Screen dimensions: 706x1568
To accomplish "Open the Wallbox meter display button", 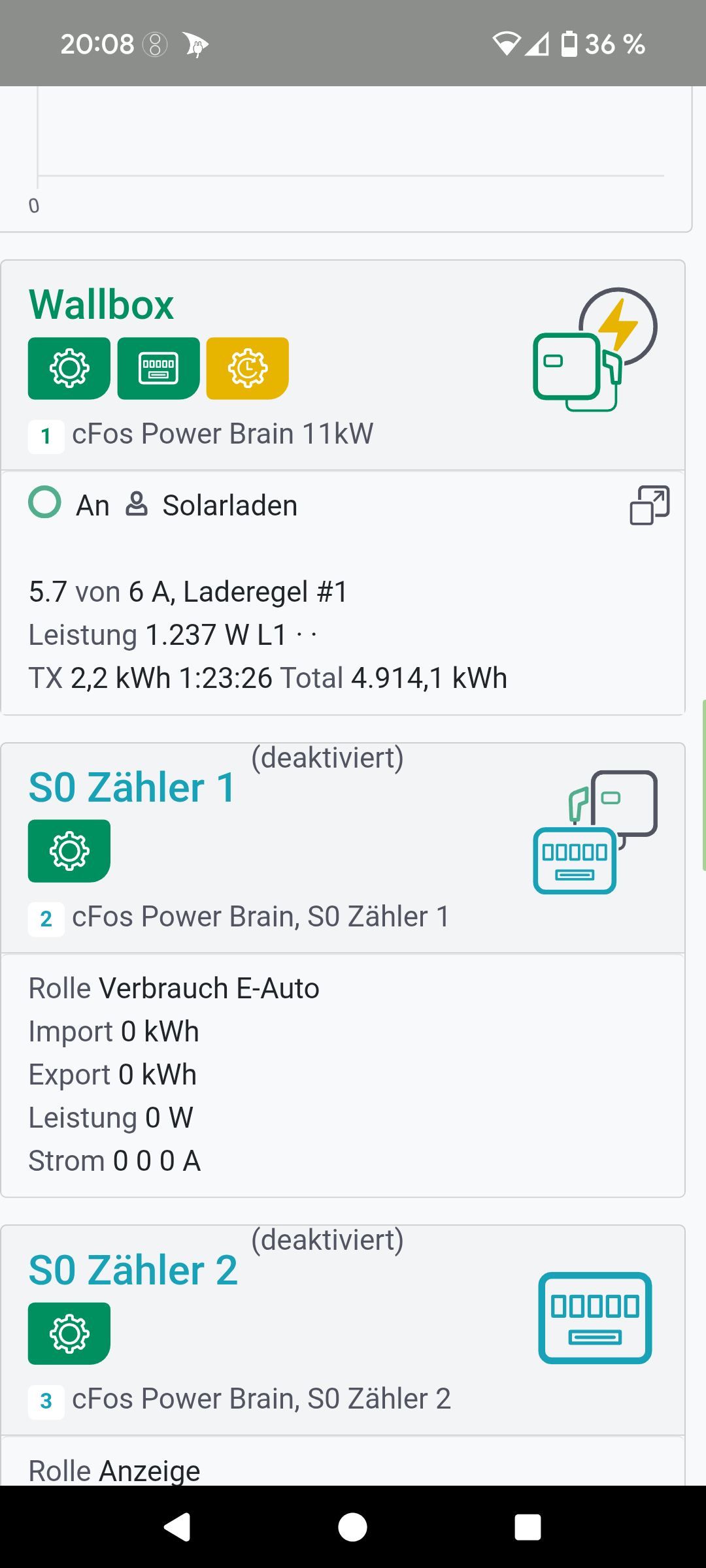I will [x=158, y=368].
